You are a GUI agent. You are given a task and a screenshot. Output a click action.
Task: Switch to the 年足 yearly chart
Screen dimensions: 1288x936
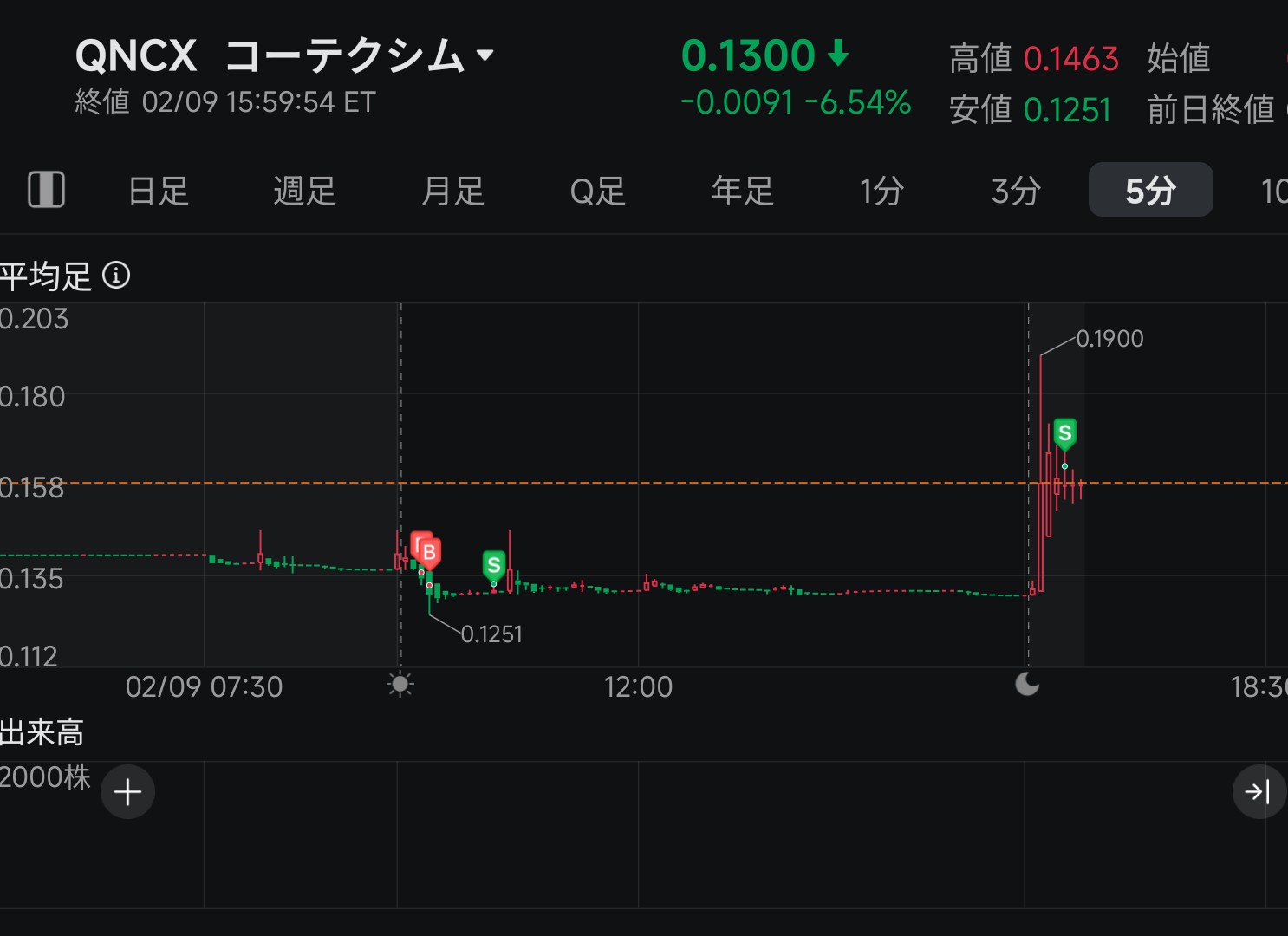742,191
